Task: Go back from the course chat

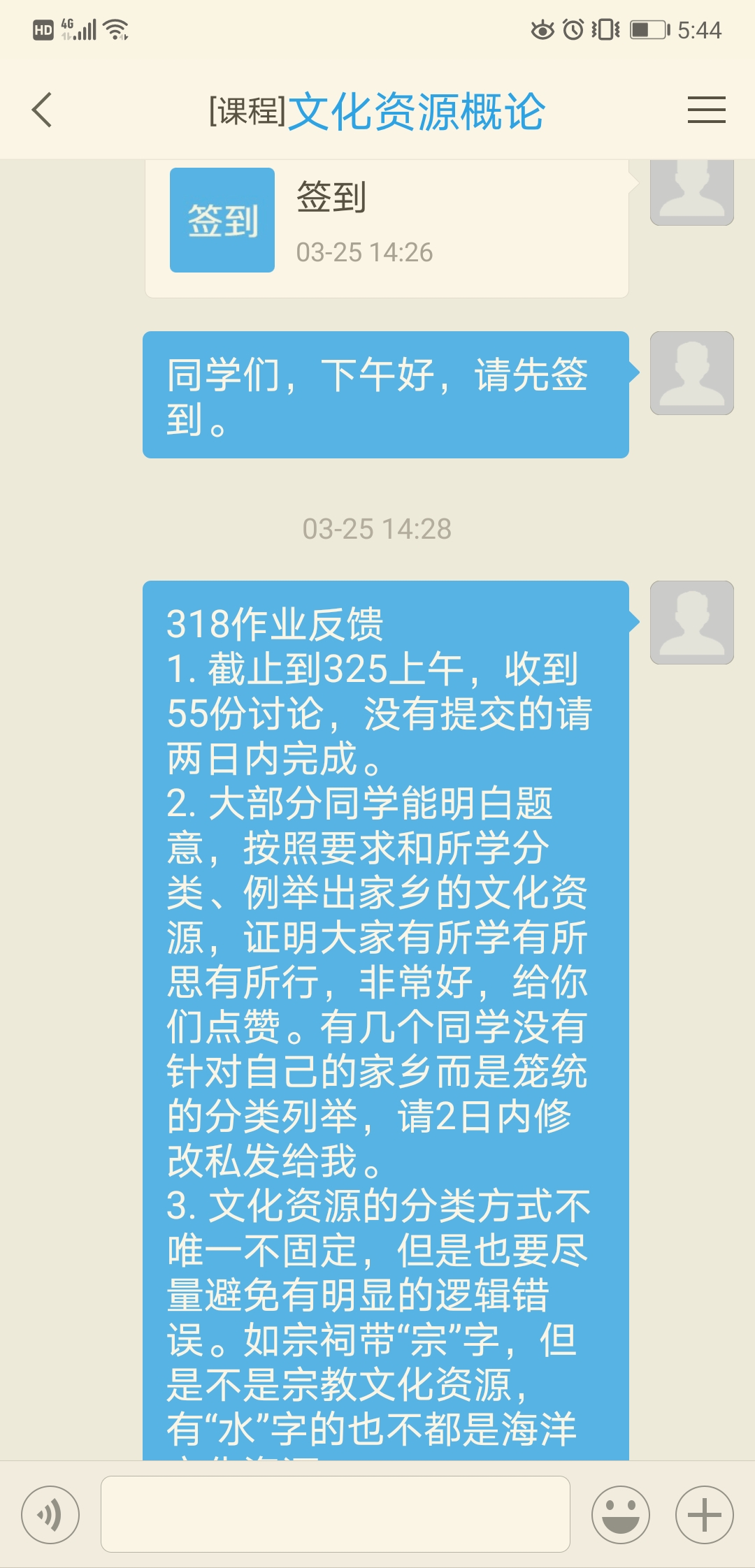Action: click(42, 110)
